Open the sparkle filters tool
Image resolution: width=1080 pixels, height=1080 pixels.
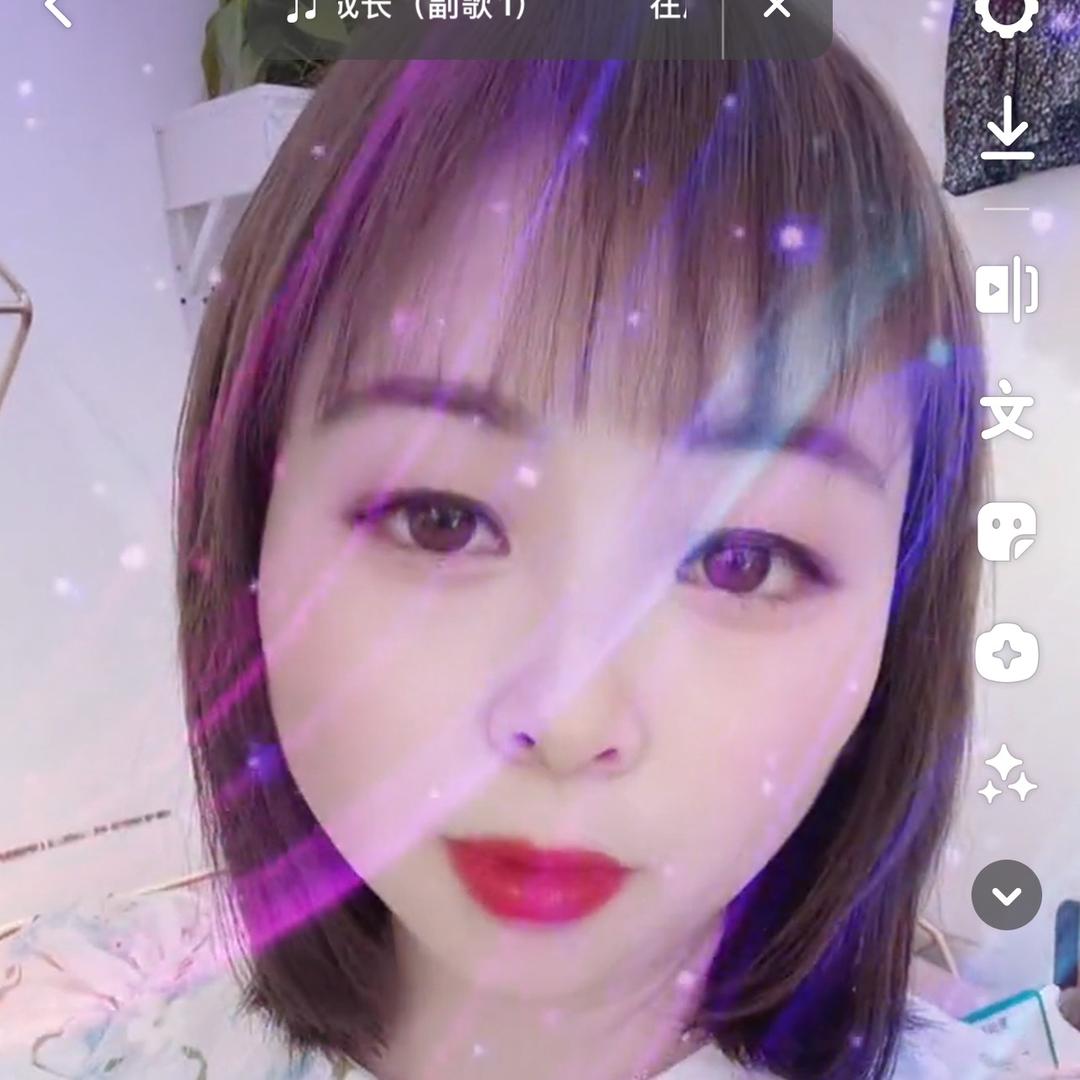(x=1007, y=774)
